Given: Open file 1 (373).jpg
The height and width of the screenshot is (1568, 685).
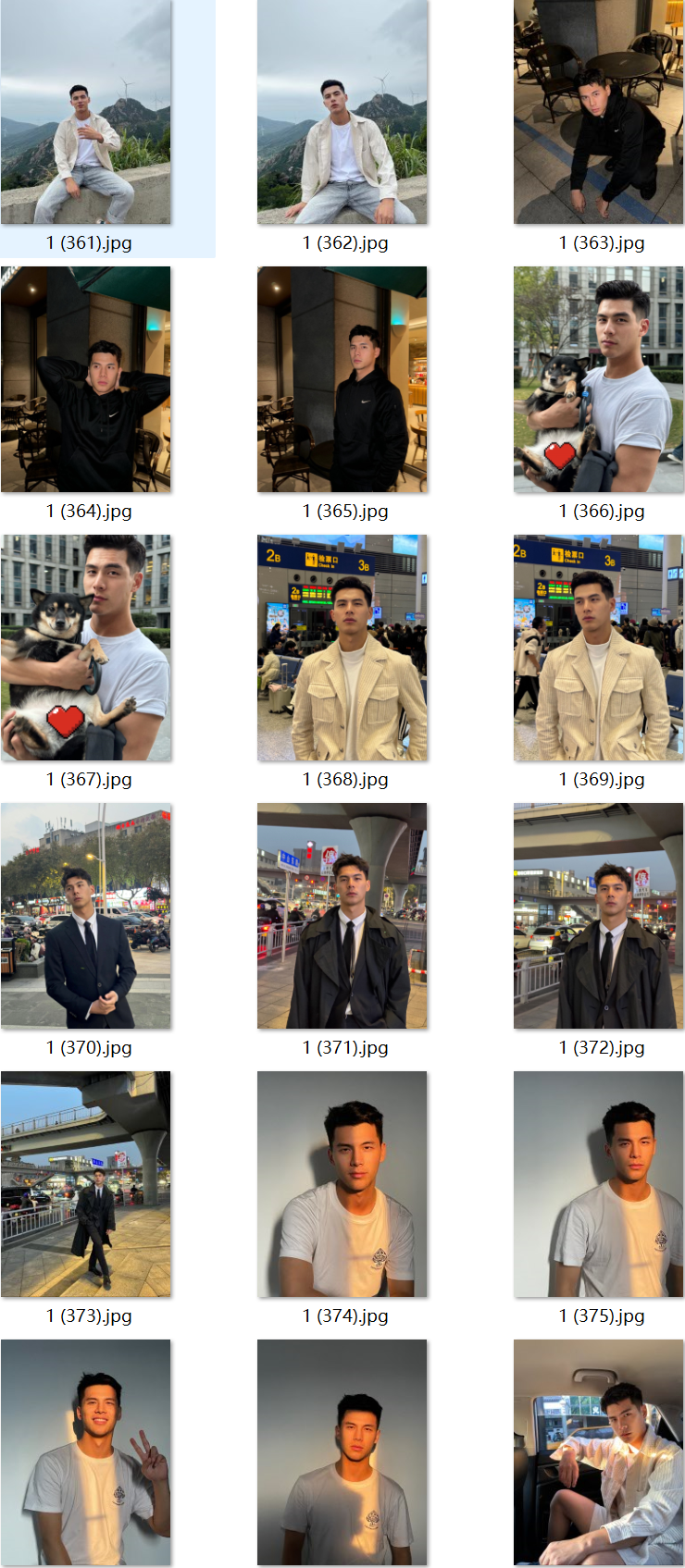Looking at the screenshot, I should tap(85, 1184).
